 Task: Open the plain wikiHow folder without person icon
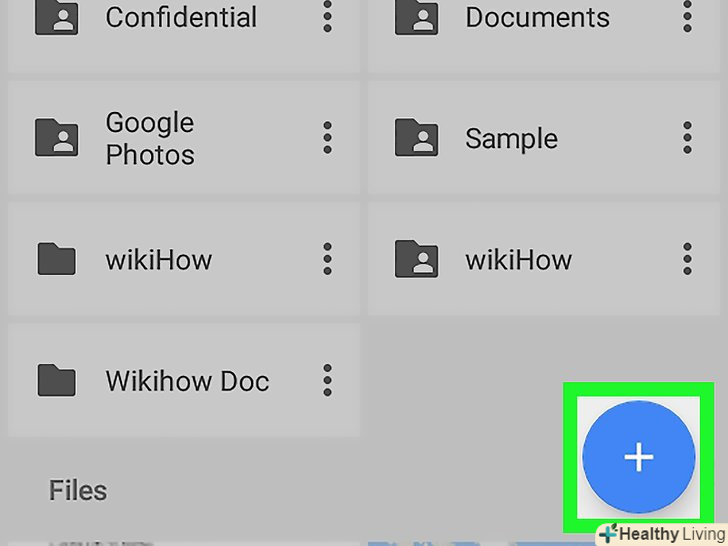(x=158, y=259)
